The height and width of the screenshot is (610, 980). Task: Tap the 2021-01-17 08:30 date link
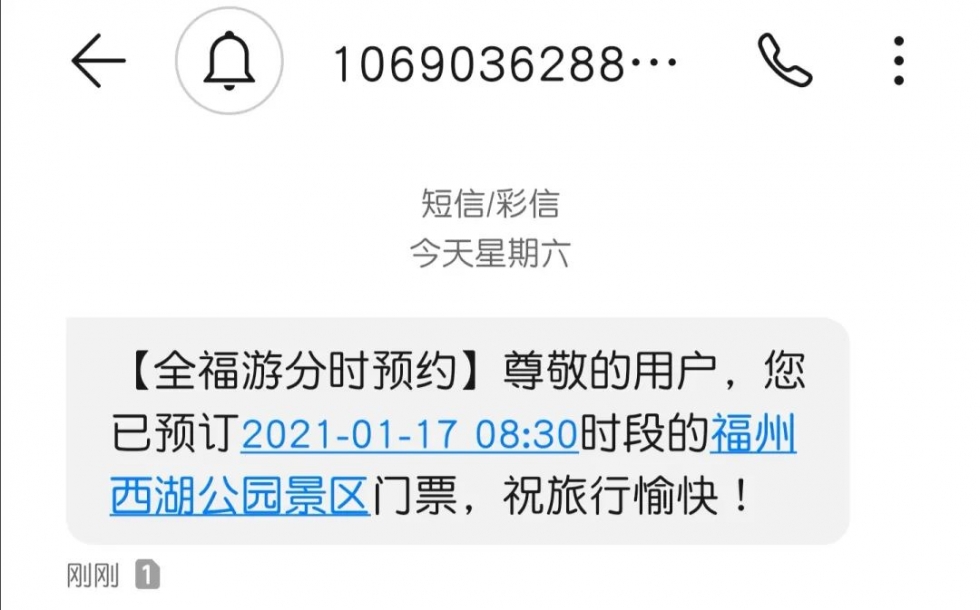point(410,435)
